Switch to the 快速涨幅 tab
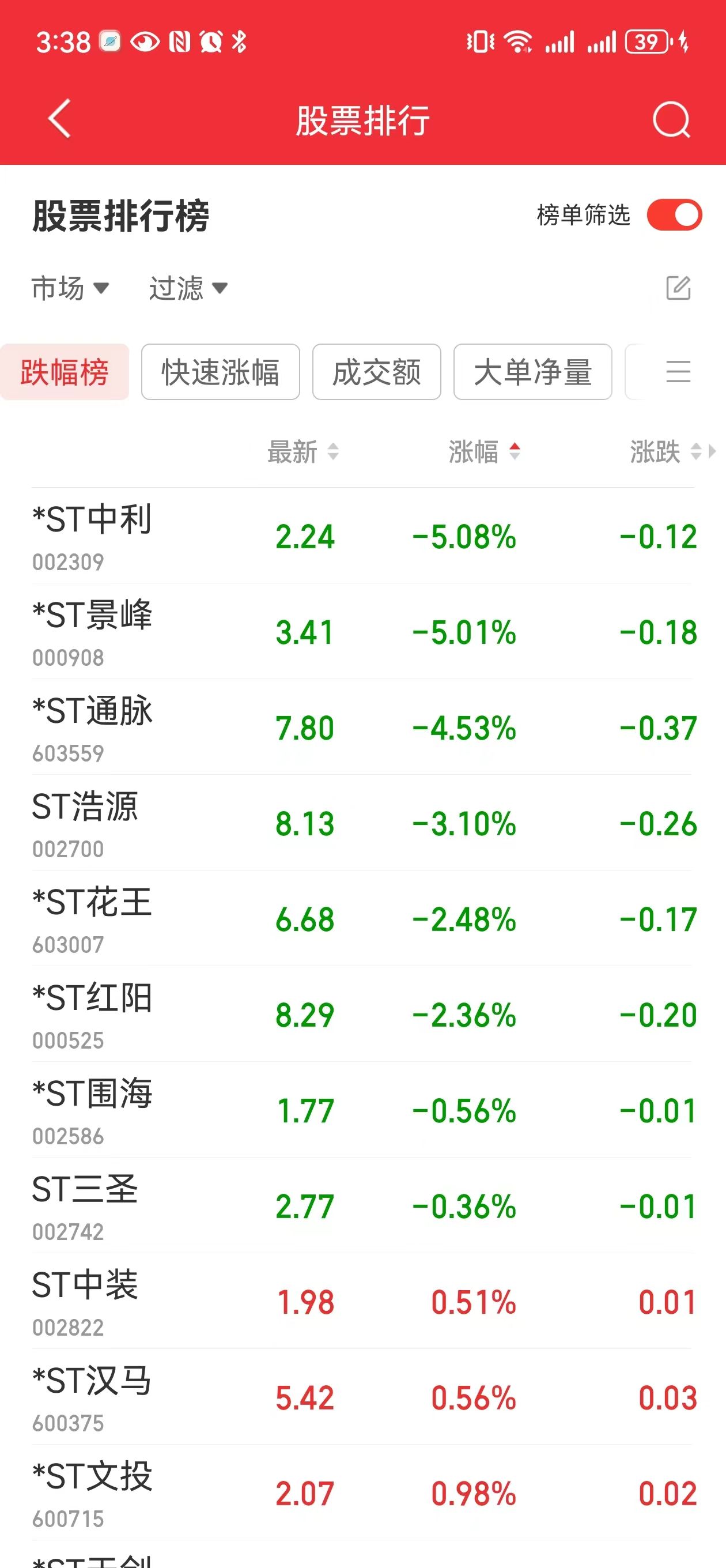This screenshot has width=726, height=1568. pos(220,372)
